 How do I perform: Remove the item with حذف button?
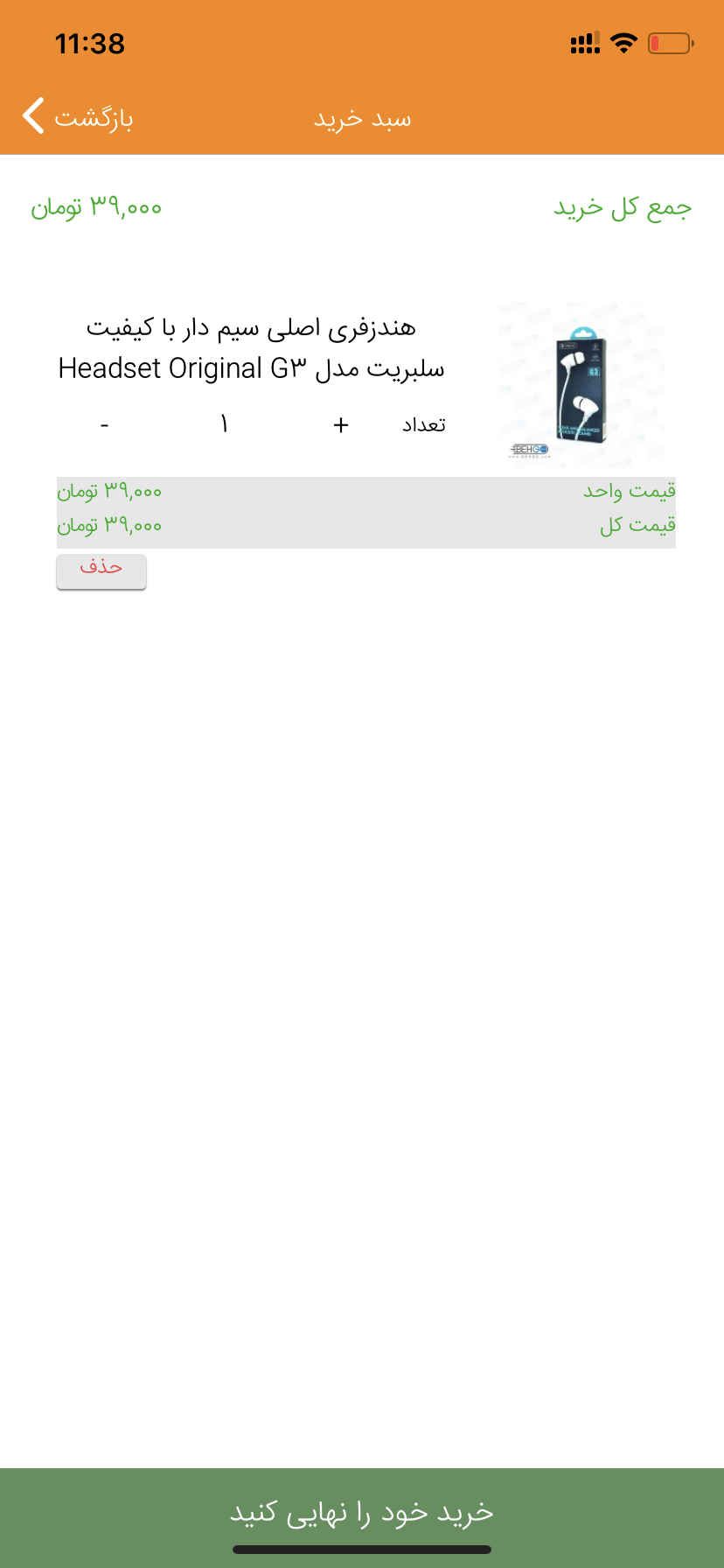101,570
